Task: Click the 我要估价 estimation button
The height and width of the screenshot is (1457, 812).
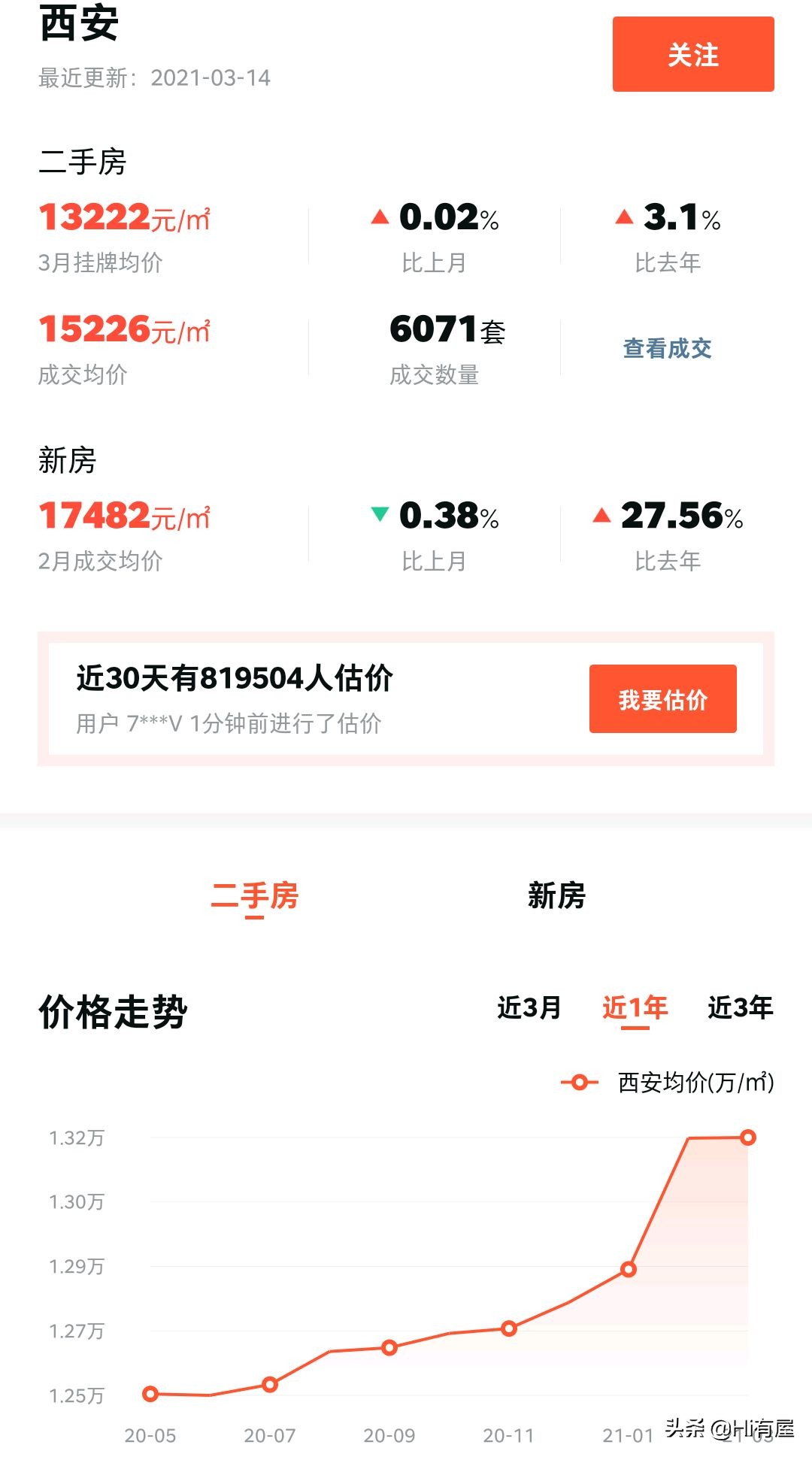Action: coord(662,700)
